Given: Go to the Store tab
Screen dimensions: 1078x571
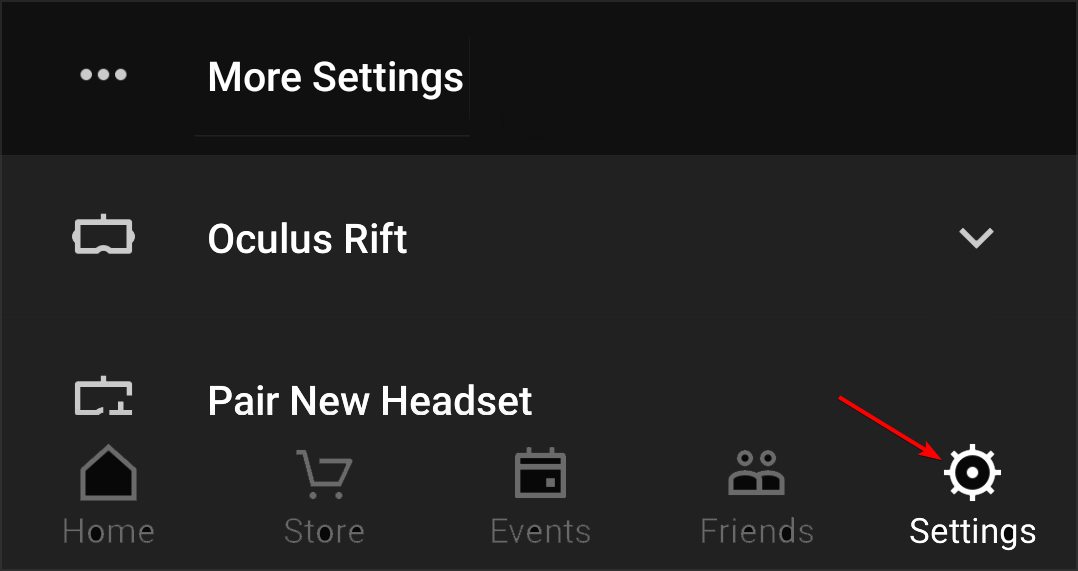Looking at the screenshot, I should [324, 498].
